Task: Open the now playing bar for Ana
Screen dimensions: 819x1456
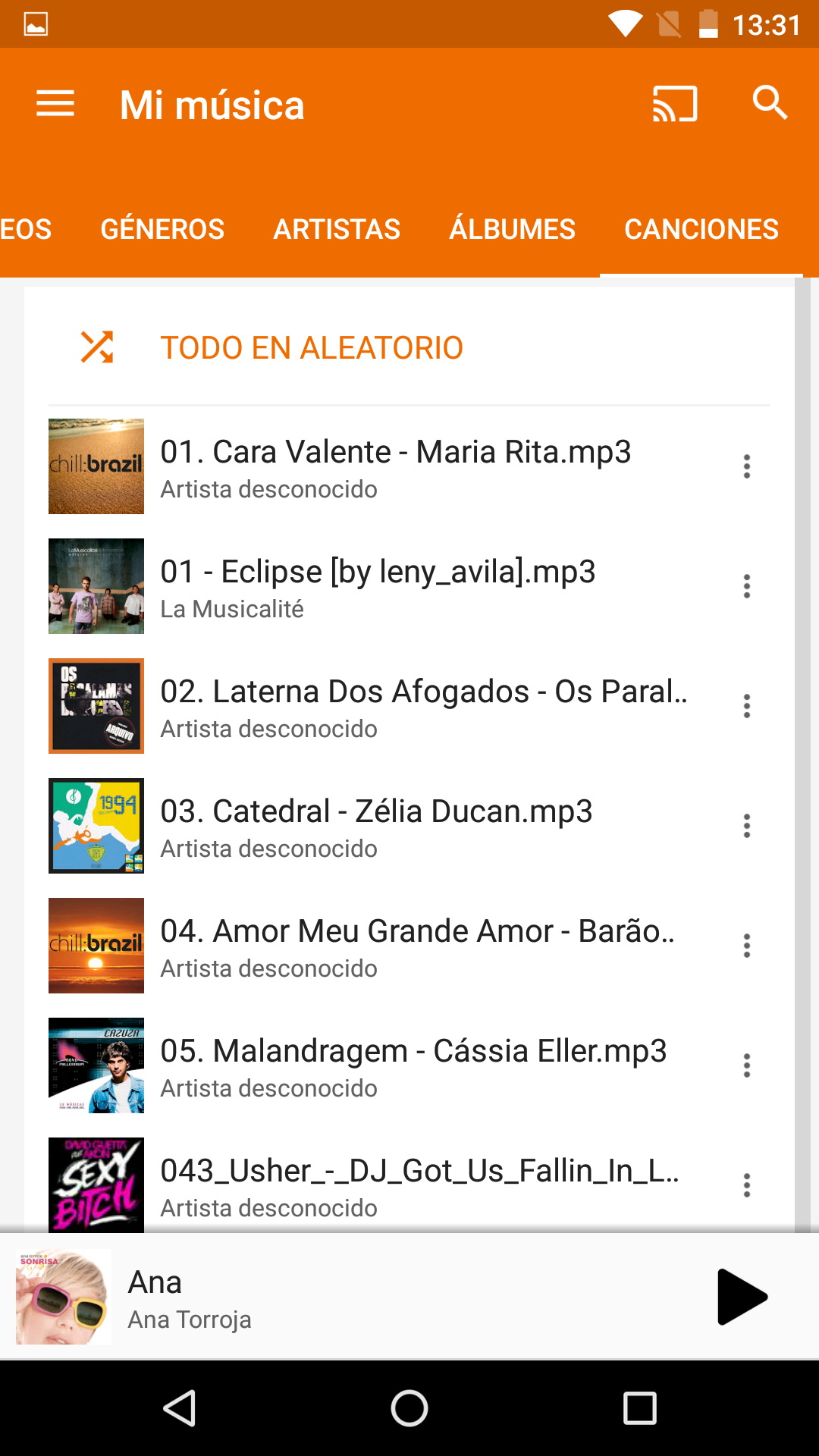Action: (x=379, y=1297)
